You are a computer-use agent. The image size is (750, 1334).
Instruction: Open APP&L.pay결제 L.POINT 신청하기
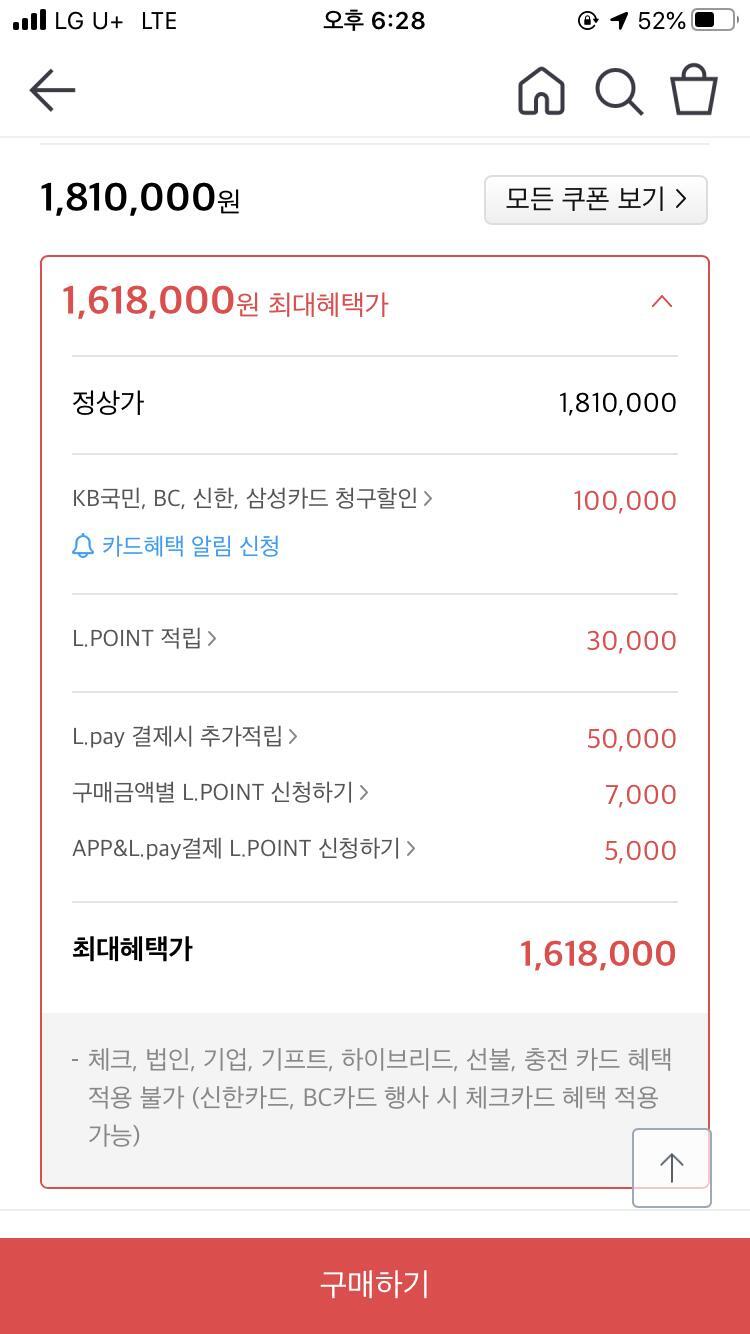[x=244, y=848]
